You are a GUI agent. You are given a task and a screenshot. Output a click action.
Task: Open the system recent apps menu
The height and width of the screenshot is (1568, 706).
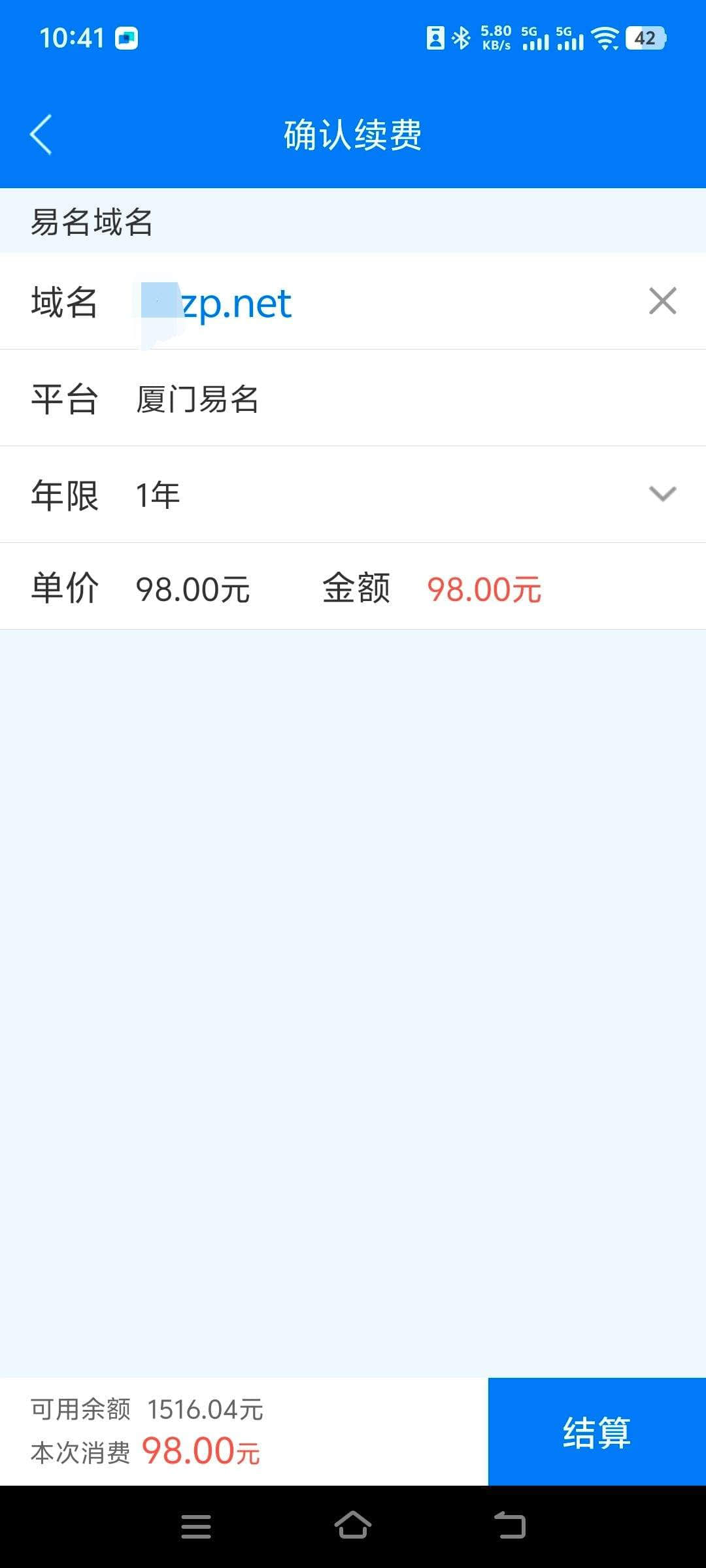pos(196,1527)
